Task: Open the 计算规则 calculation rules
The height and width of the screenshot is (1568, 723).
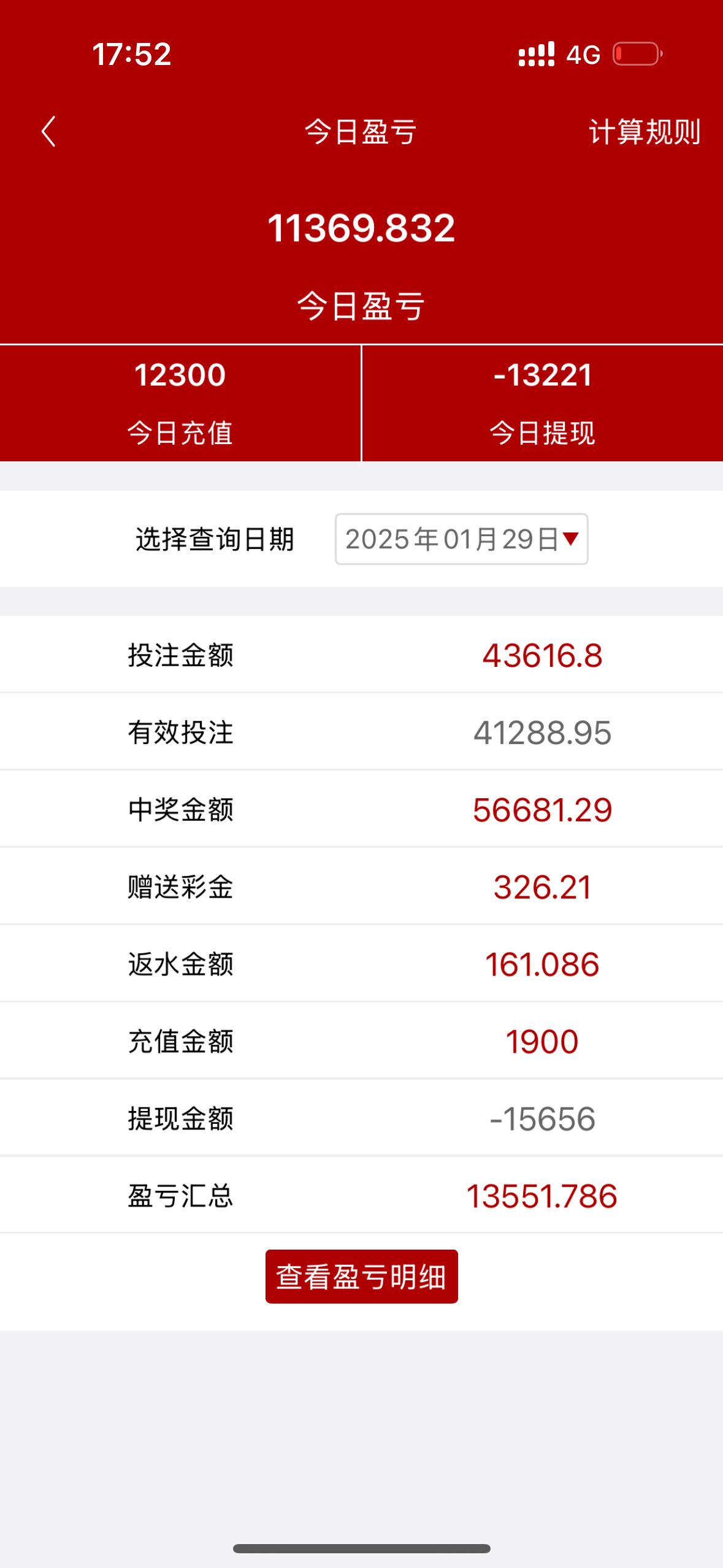Action: pyautogui.click(x=645, y=132)
